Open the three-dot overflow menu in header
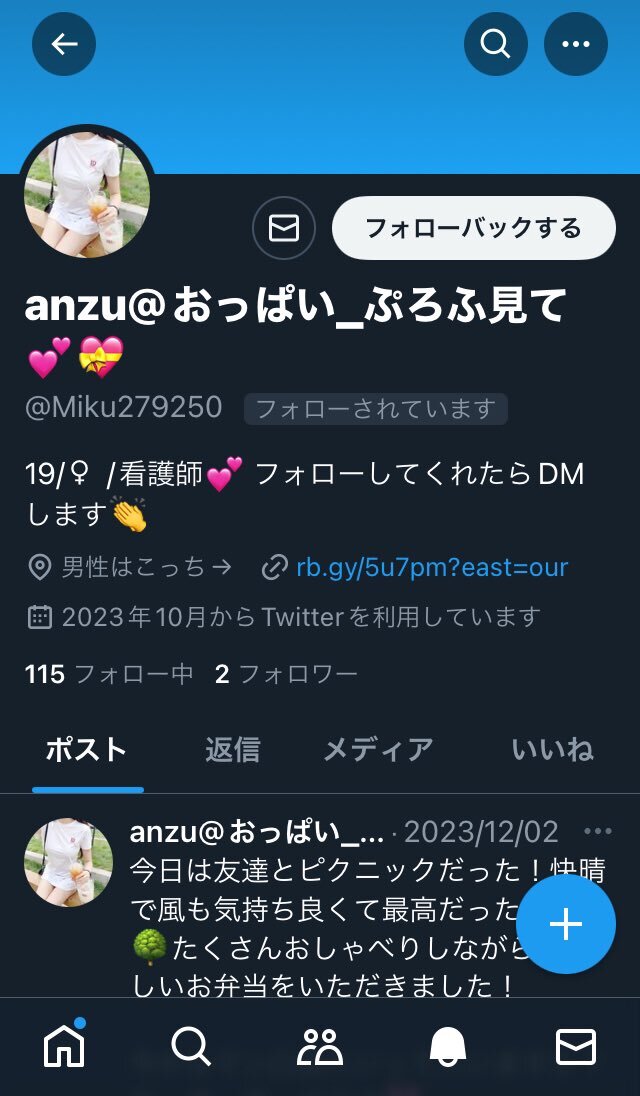This screenshot has height=1096, width=640. pos(576,44)
